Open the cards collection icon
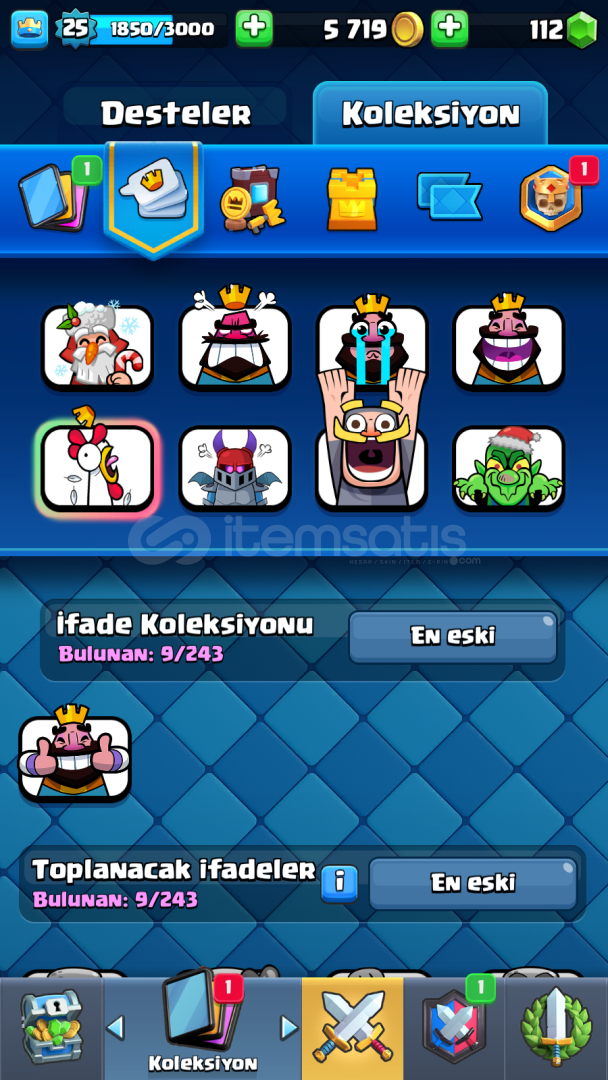 [52, 197]
